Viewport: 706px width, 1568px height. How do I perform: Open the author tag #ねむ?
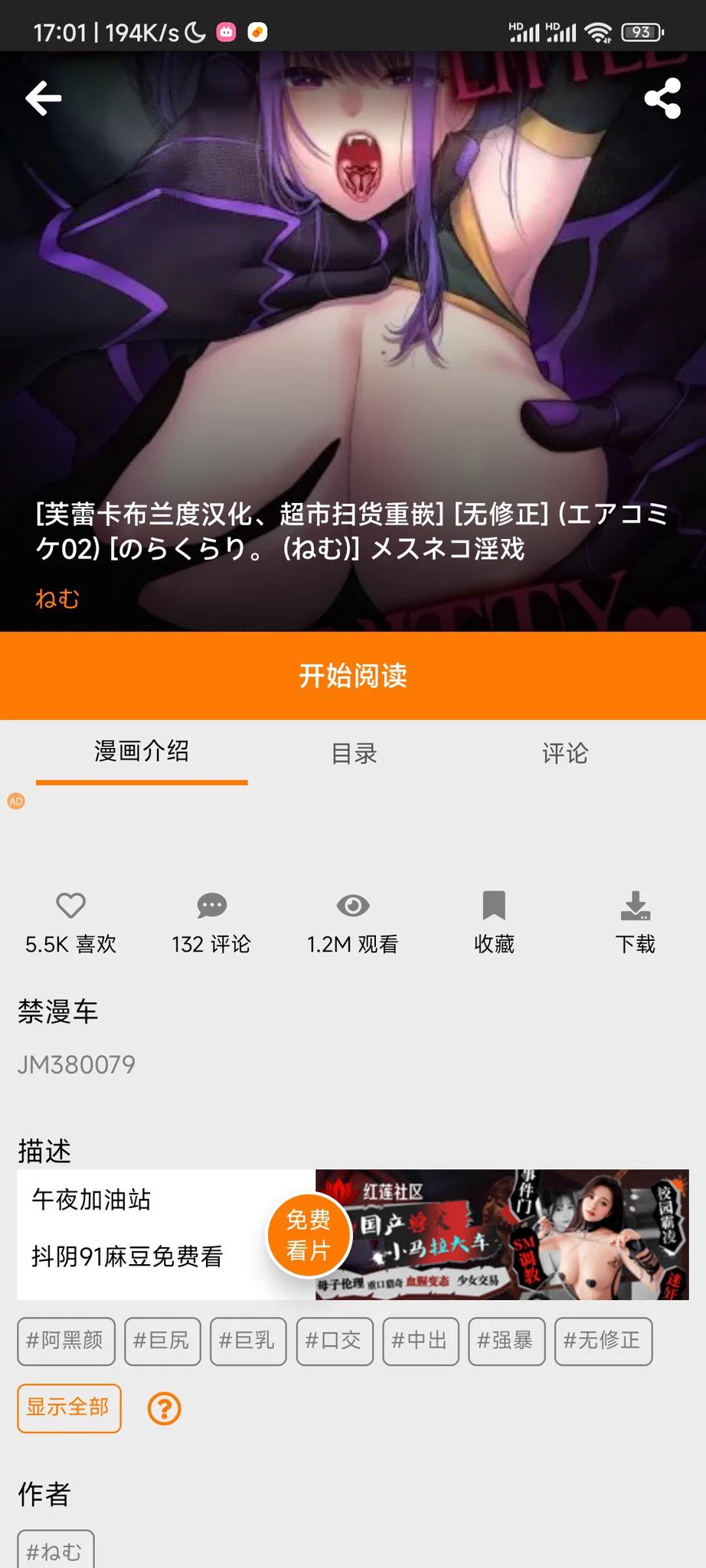click(x=55, y=1550)
